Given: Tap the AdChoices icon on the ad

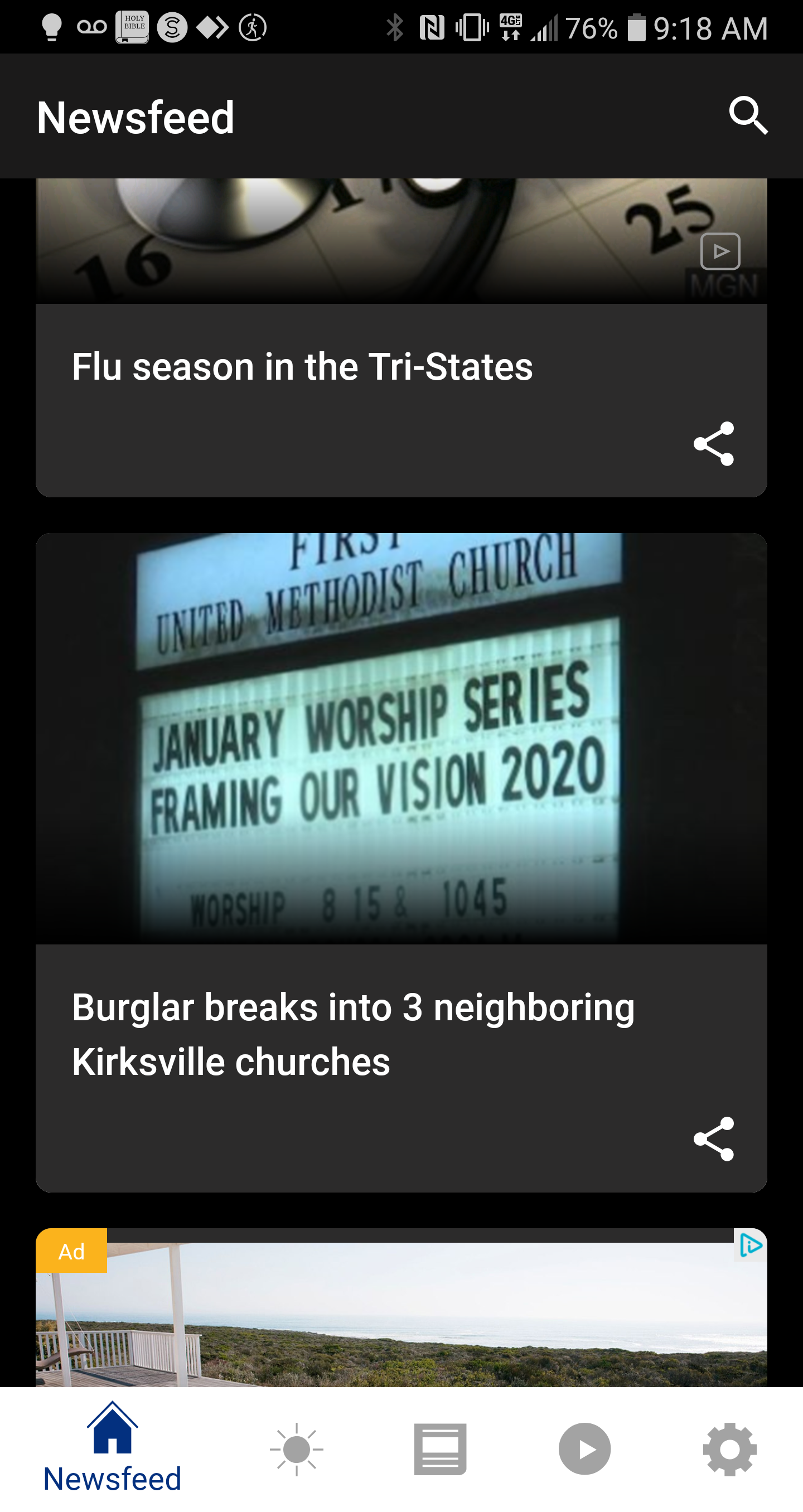Looking at the screenshot, I should [x=751, y=1244].
